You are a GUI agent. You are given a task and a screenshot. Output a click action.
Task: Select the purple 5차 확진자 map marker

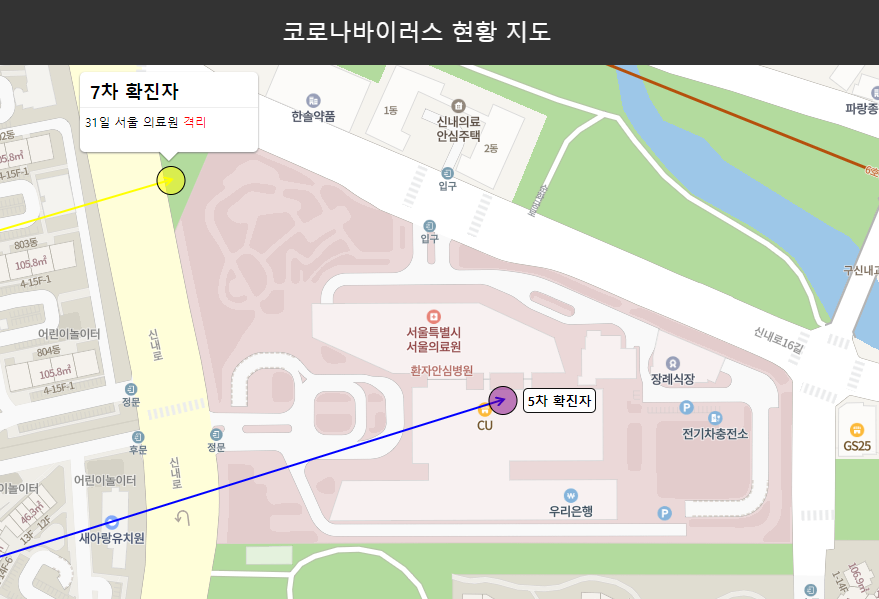click(502, 400)
